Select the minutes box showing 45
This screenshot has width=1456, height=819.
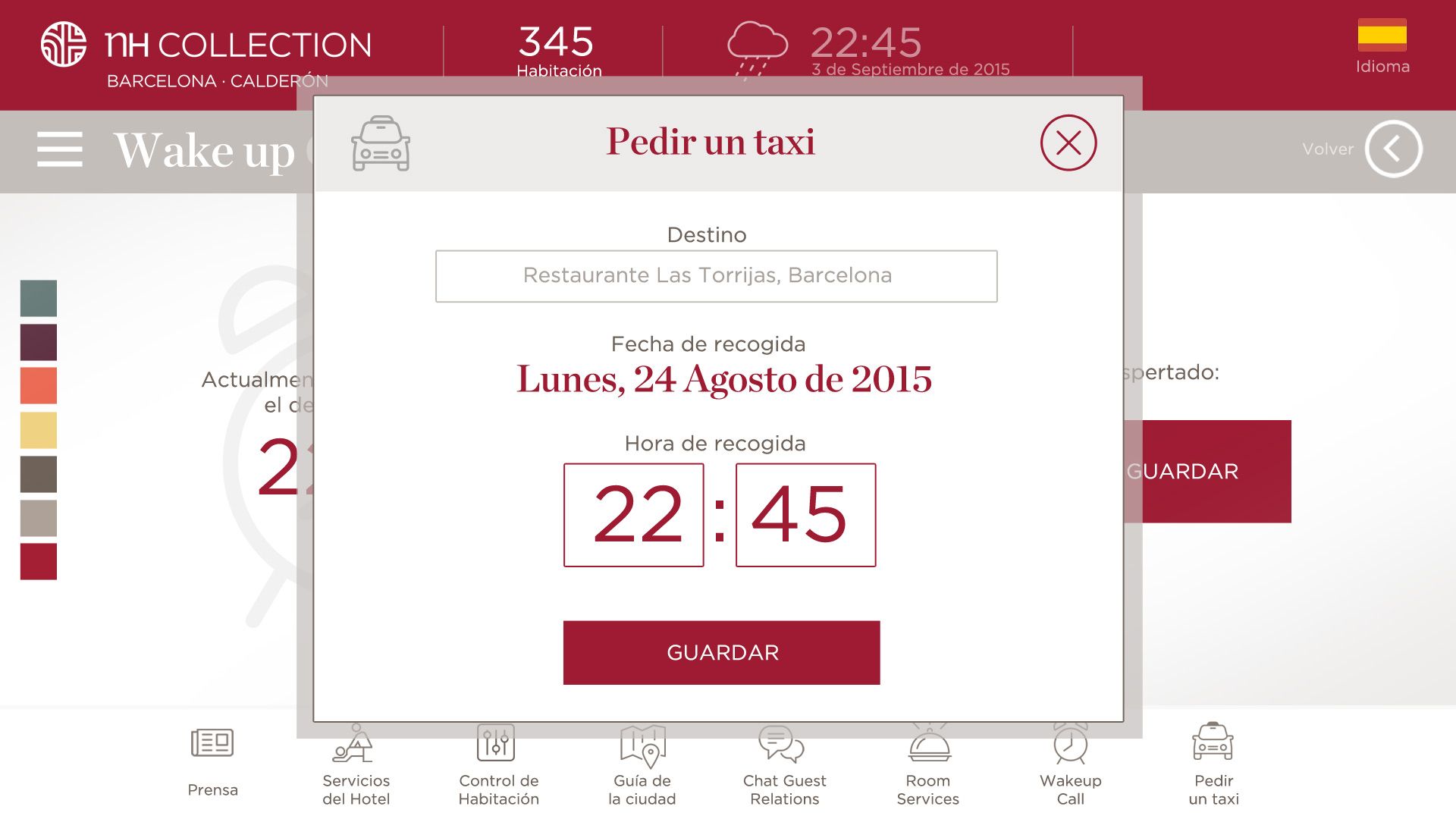805,515
